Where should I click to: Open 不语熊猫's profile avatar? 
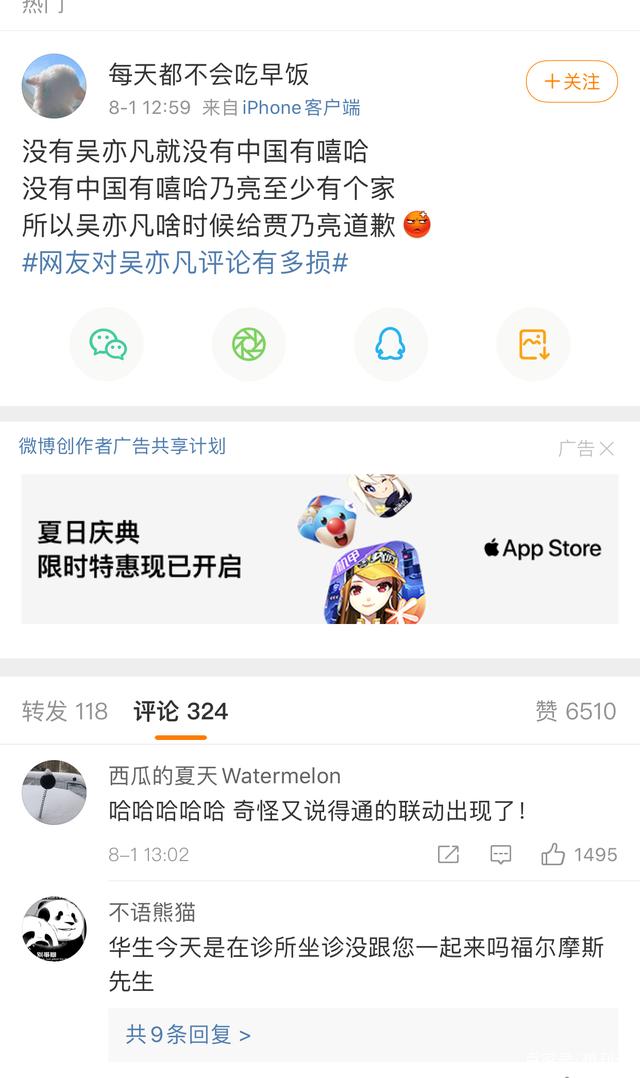[x=54, y=930]
